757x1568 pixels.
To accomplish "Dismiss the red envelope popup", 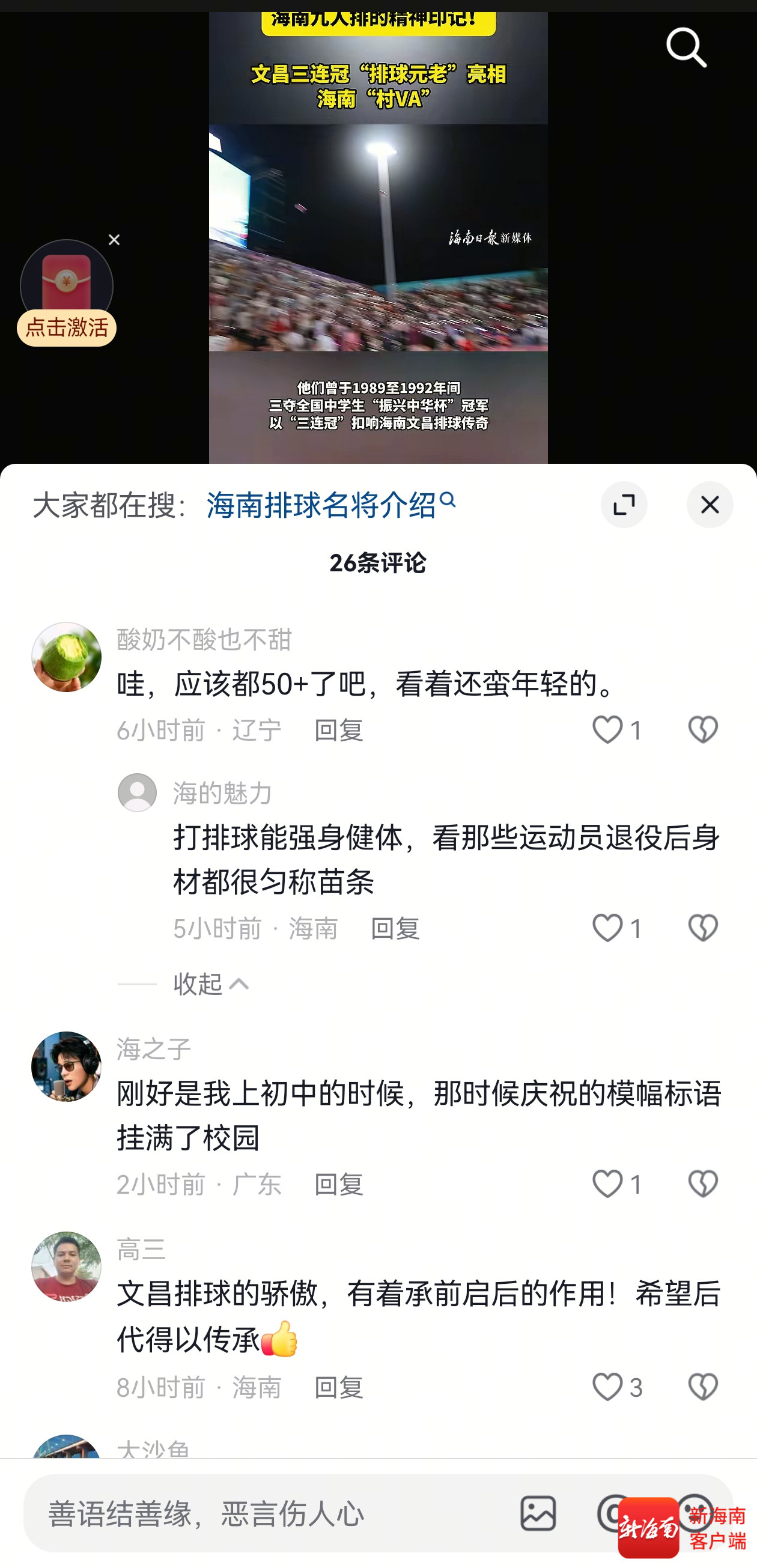I will tap(114, 240).
